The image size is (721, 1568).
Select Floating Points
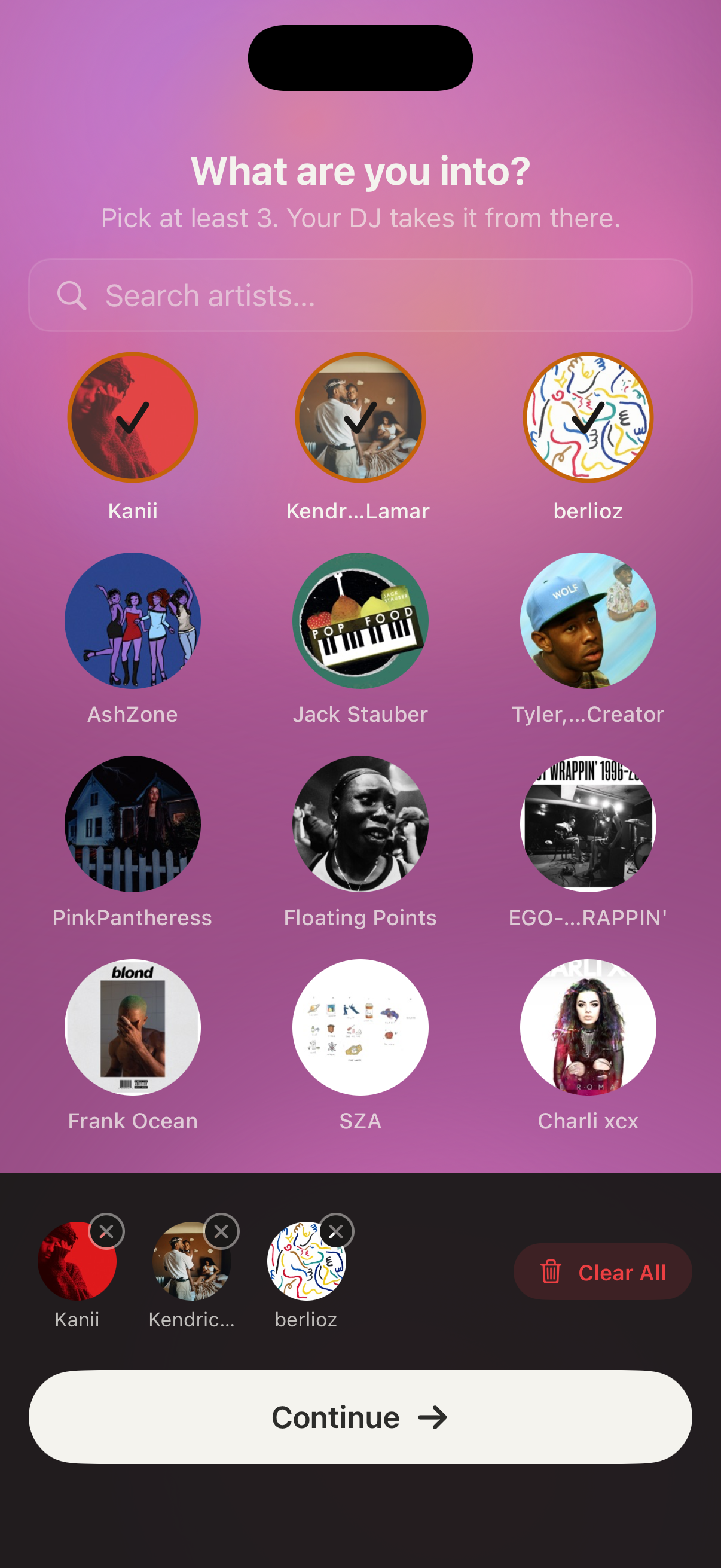tap(360, 824)
